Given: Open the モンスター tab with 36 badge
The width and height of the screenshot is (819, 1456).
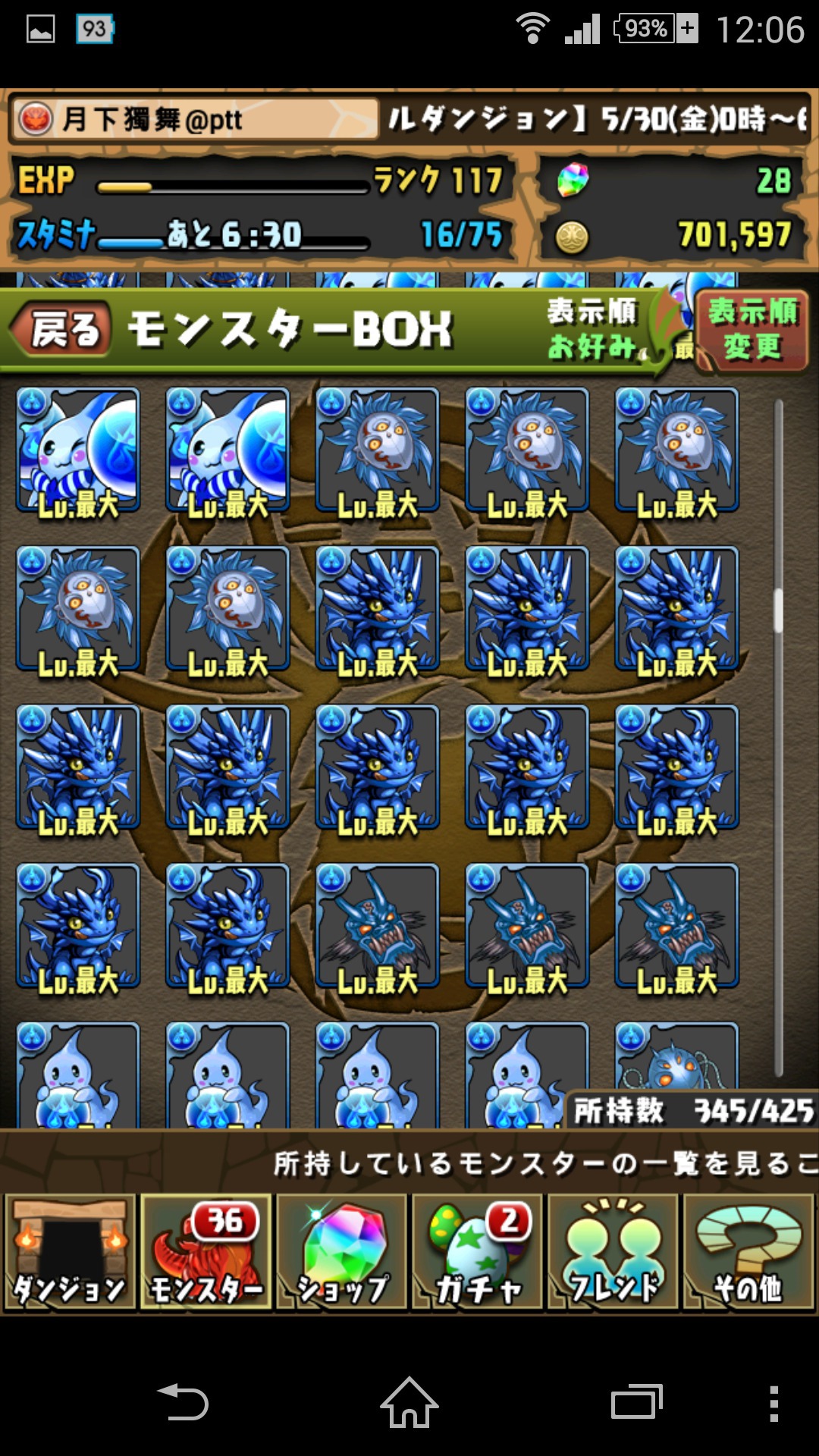Looking at the screenshot, I should click(206, 1253).
